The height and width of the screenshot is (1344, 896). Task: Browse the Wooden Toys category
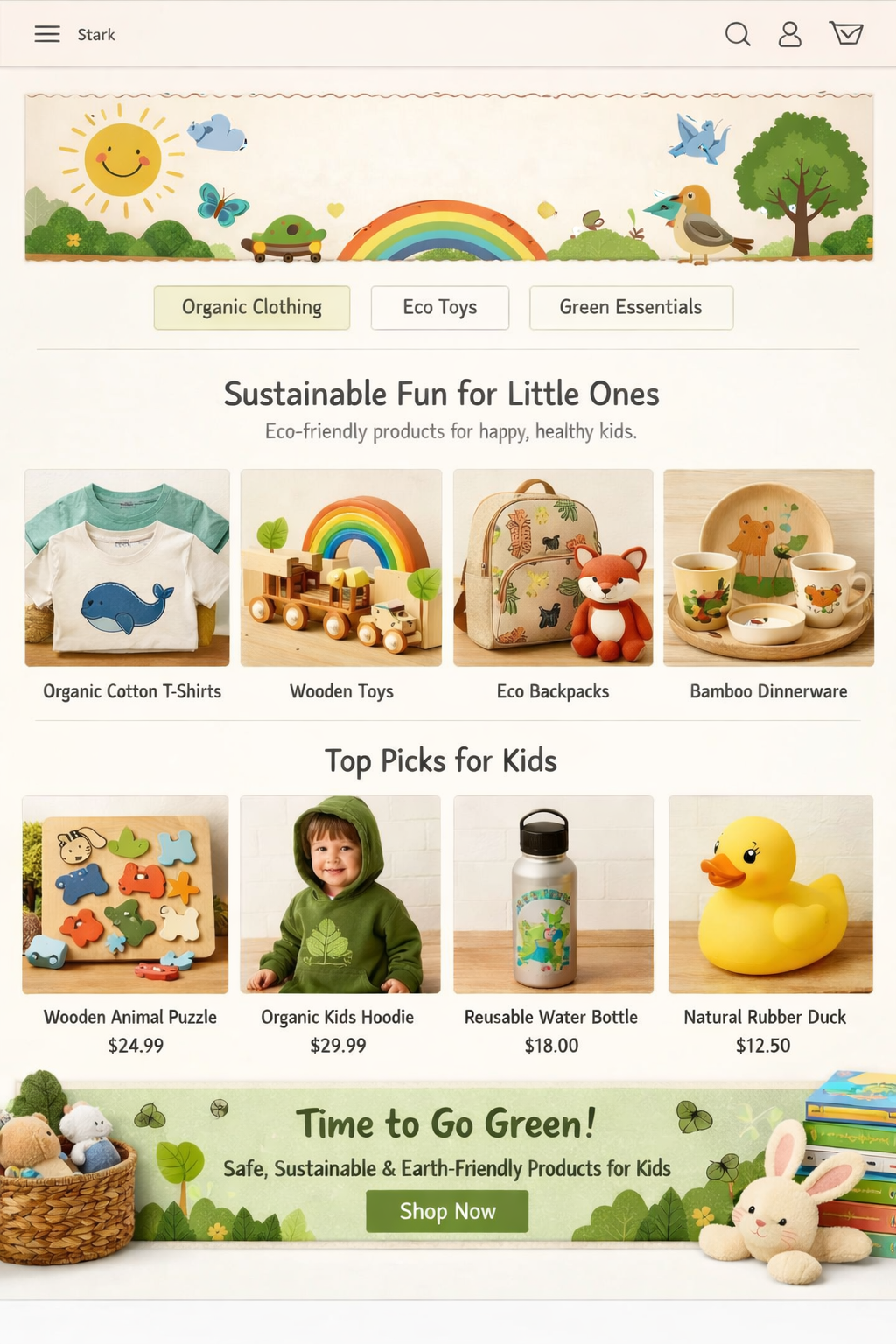point(341,569)
